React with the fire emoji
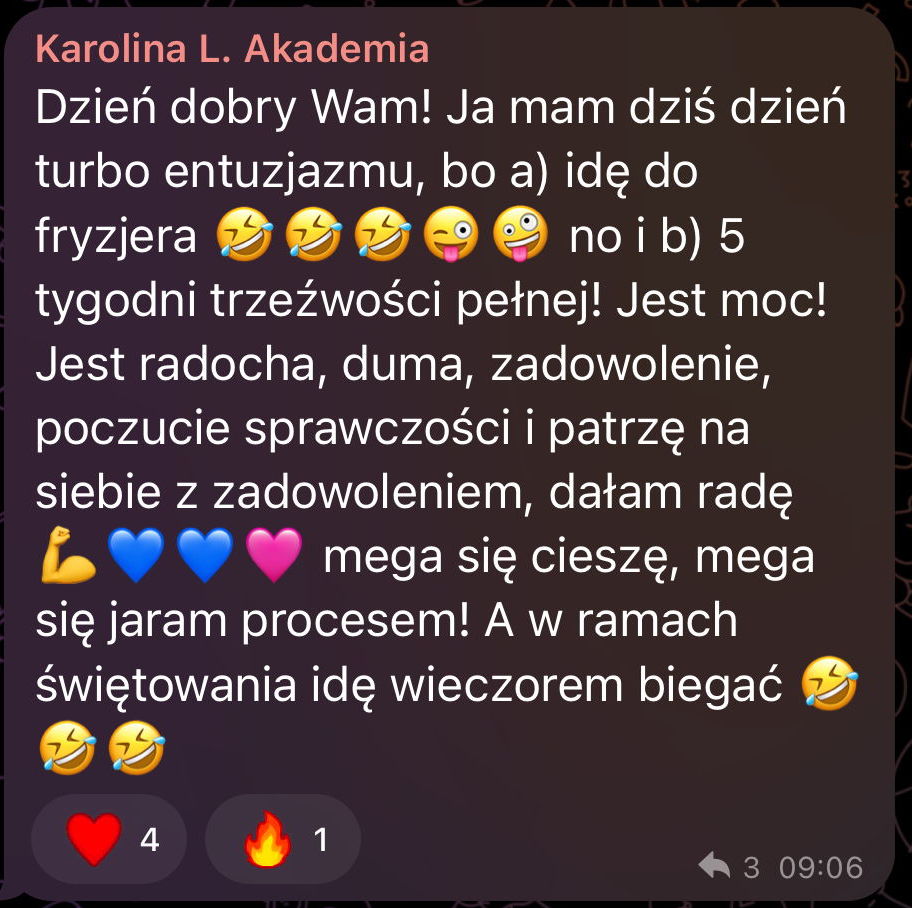 point(282,839)
